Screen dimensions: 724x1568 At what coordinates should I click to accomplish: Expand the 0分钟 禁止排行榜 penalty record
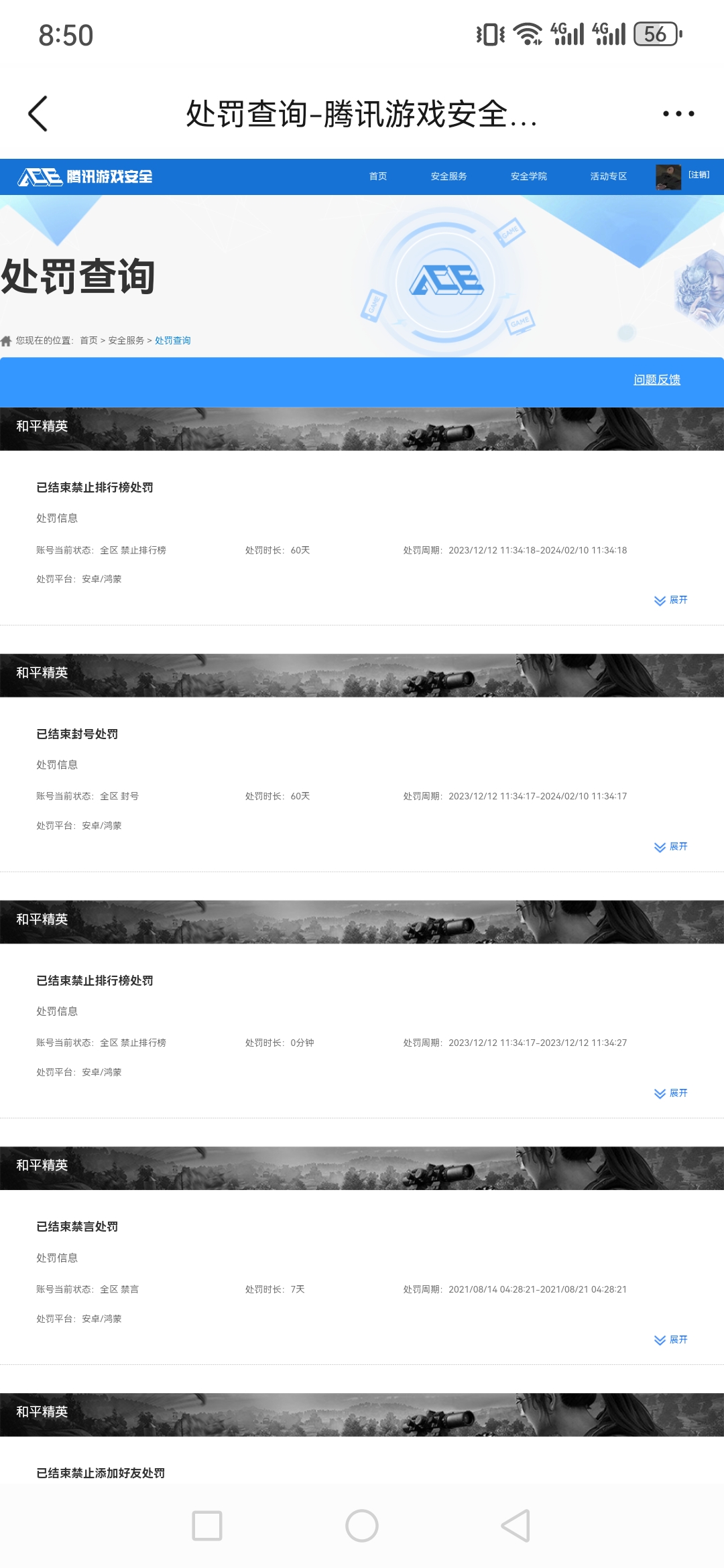click(x=671, y=1093)
